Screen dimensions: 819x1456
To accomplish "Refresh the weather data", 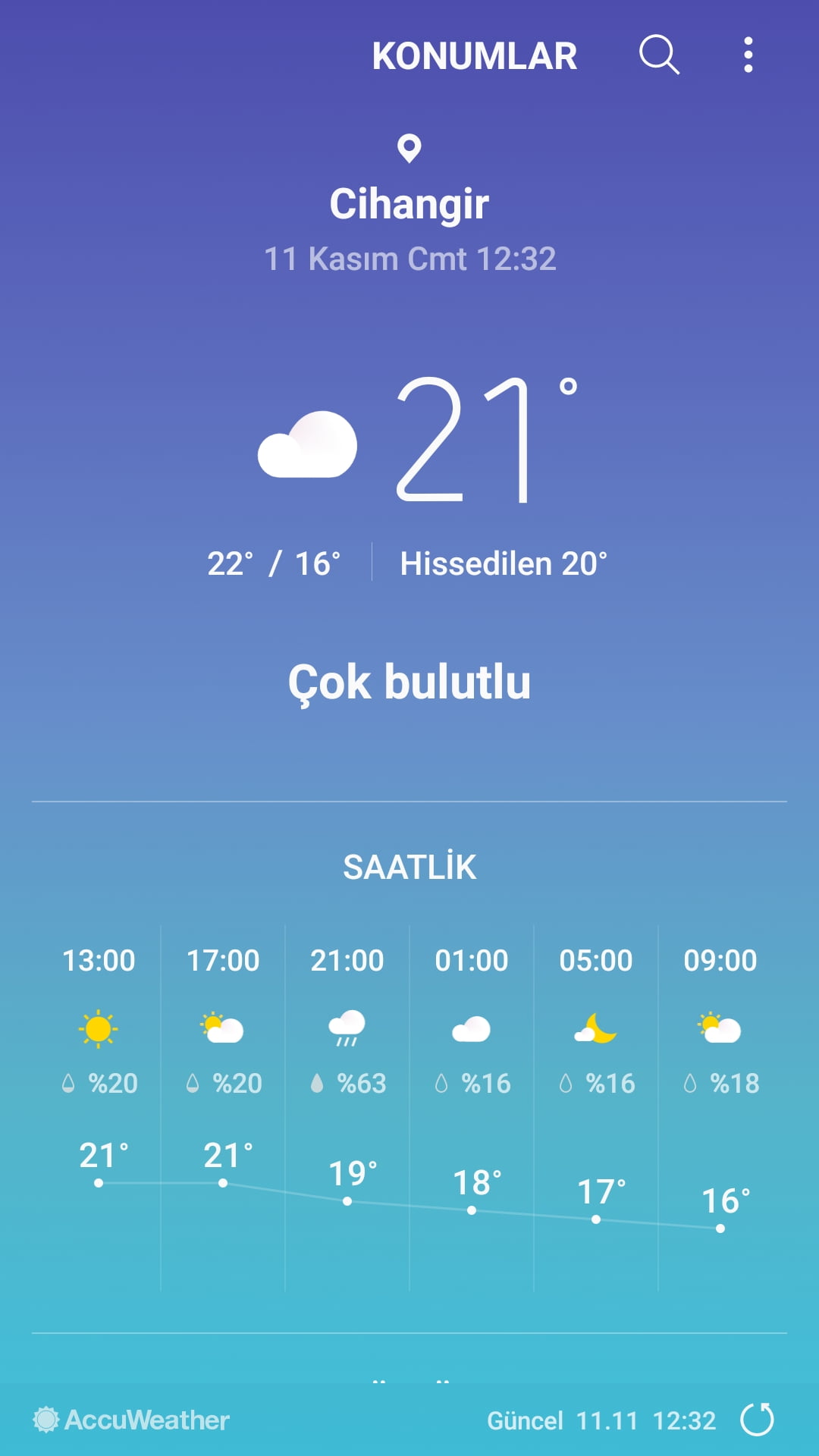I will click(x=757, y=1420).
